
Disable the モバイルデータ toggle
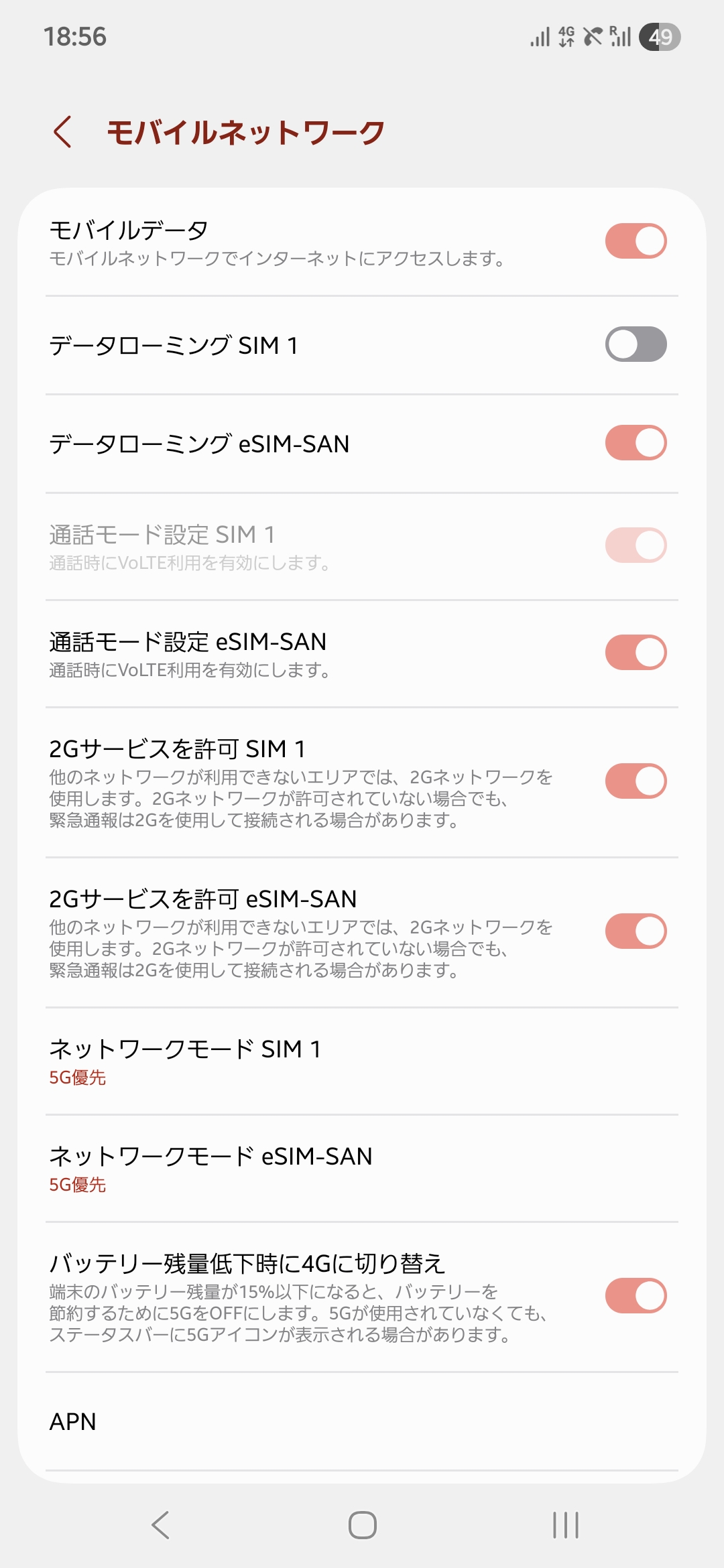tap(638, 241)
